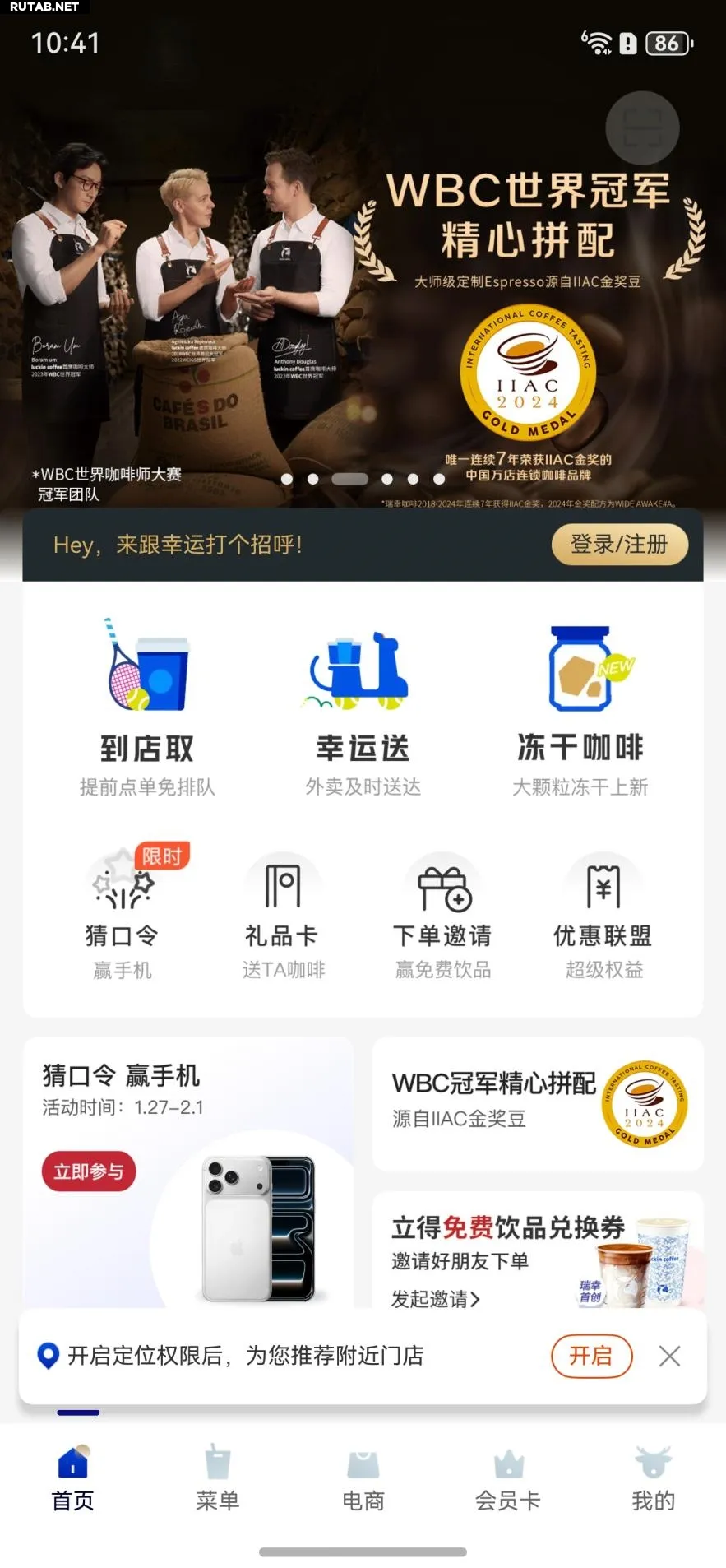The height and width of the screenshot is (1568, 726).
Task: Tap 立即参与 to join now
Action: [89, 1171]
